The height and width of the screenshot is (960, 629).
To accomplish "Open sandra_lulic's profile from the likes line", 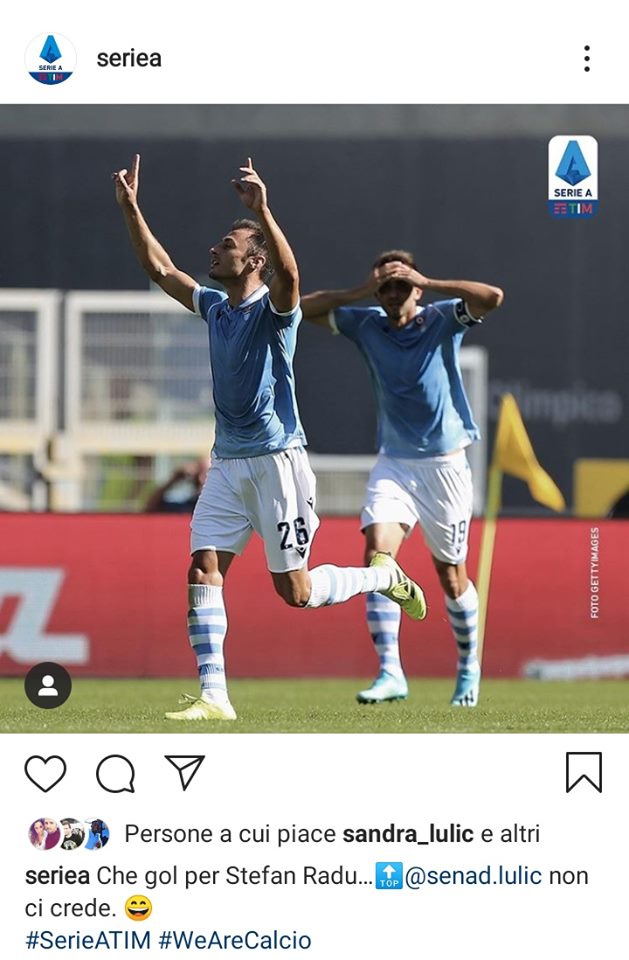I will click(407, 834).
